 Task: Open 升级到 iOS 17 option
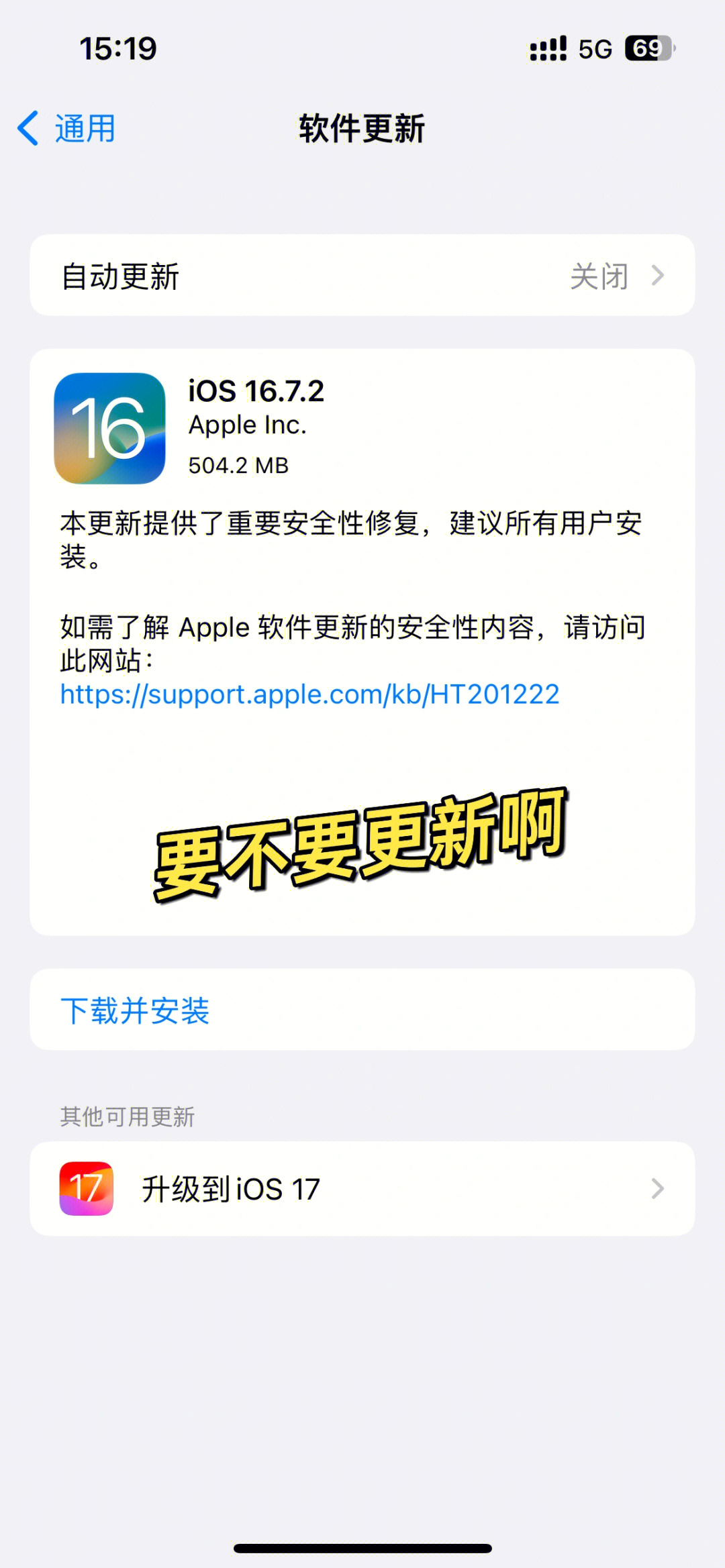[x=362, y=1189]
